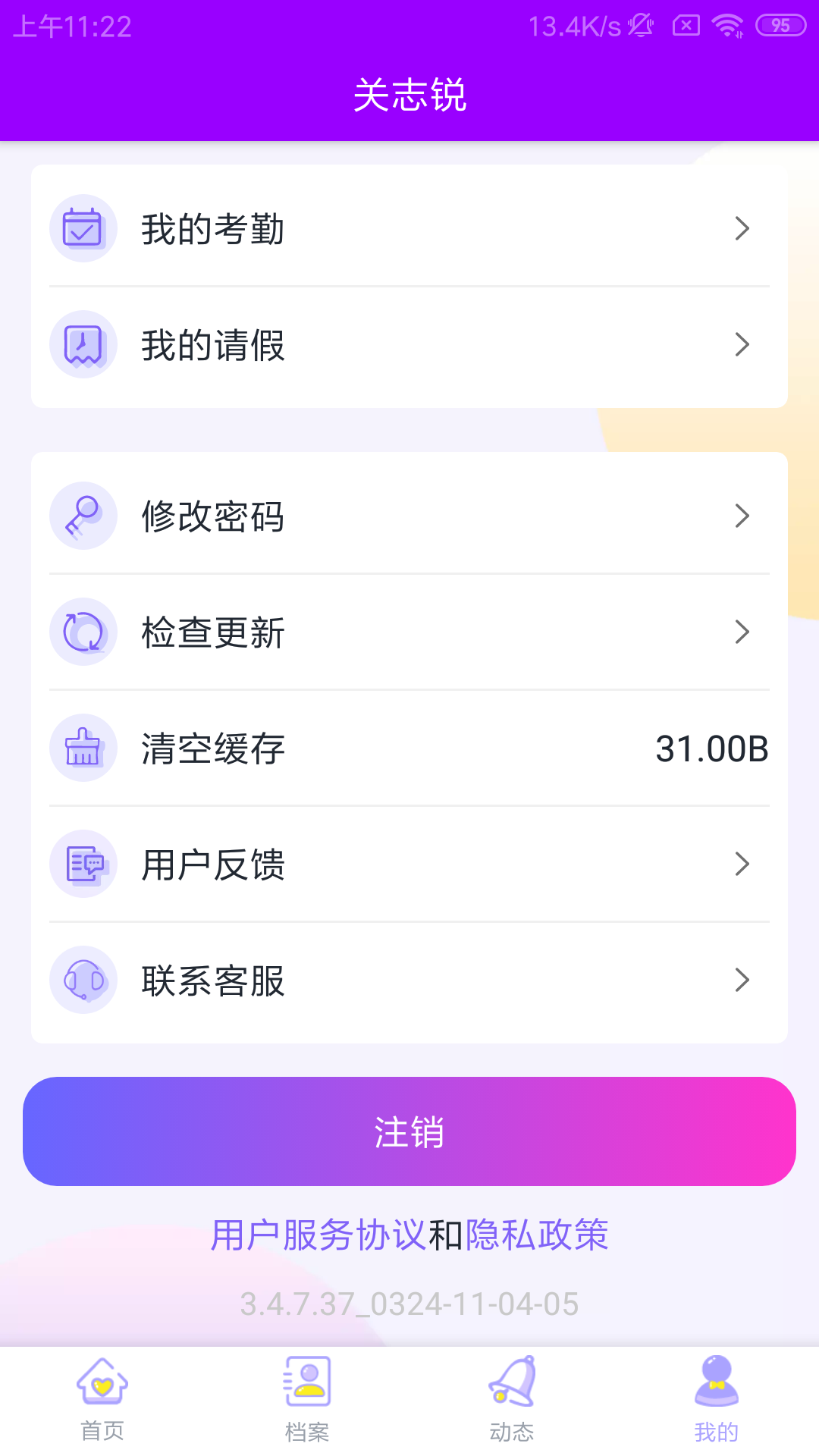Read the 用户服务协议 link

(x=318, y=1235)
